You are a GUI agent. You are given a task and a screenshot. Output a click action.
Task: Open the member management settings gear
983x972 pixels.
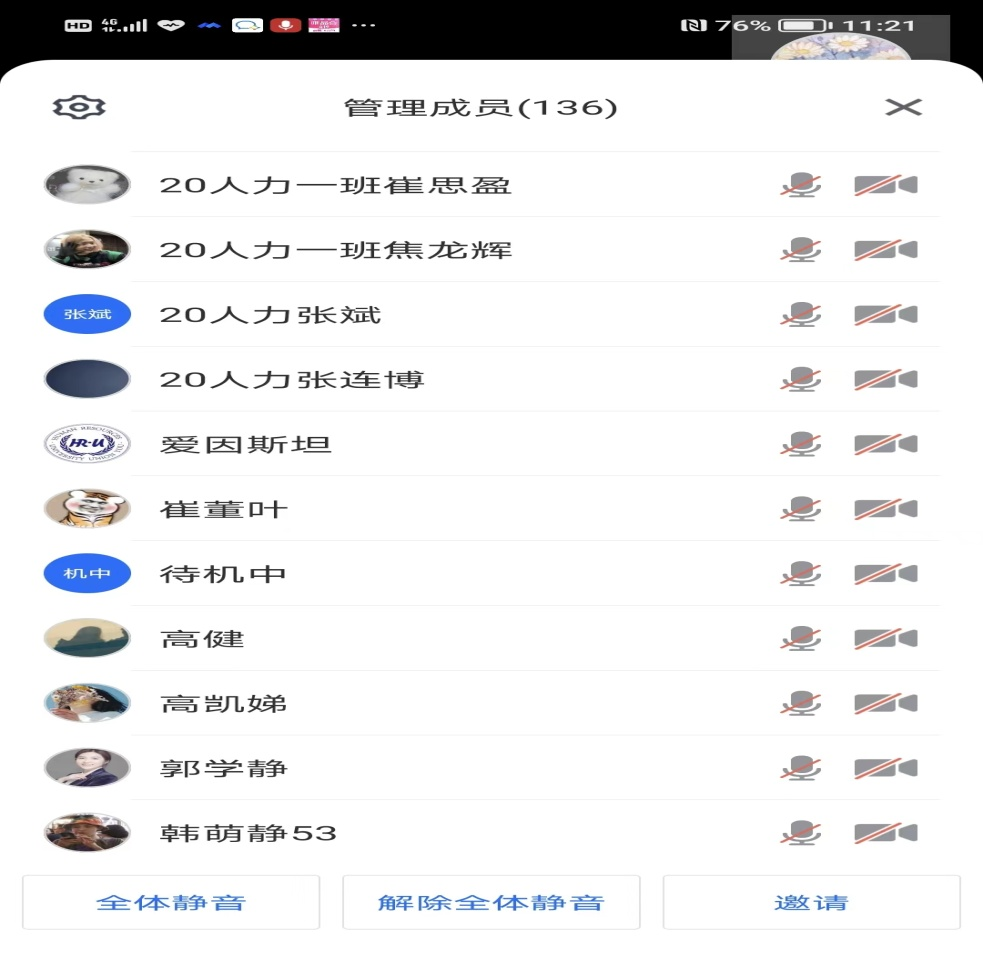[x=79, y=107]
